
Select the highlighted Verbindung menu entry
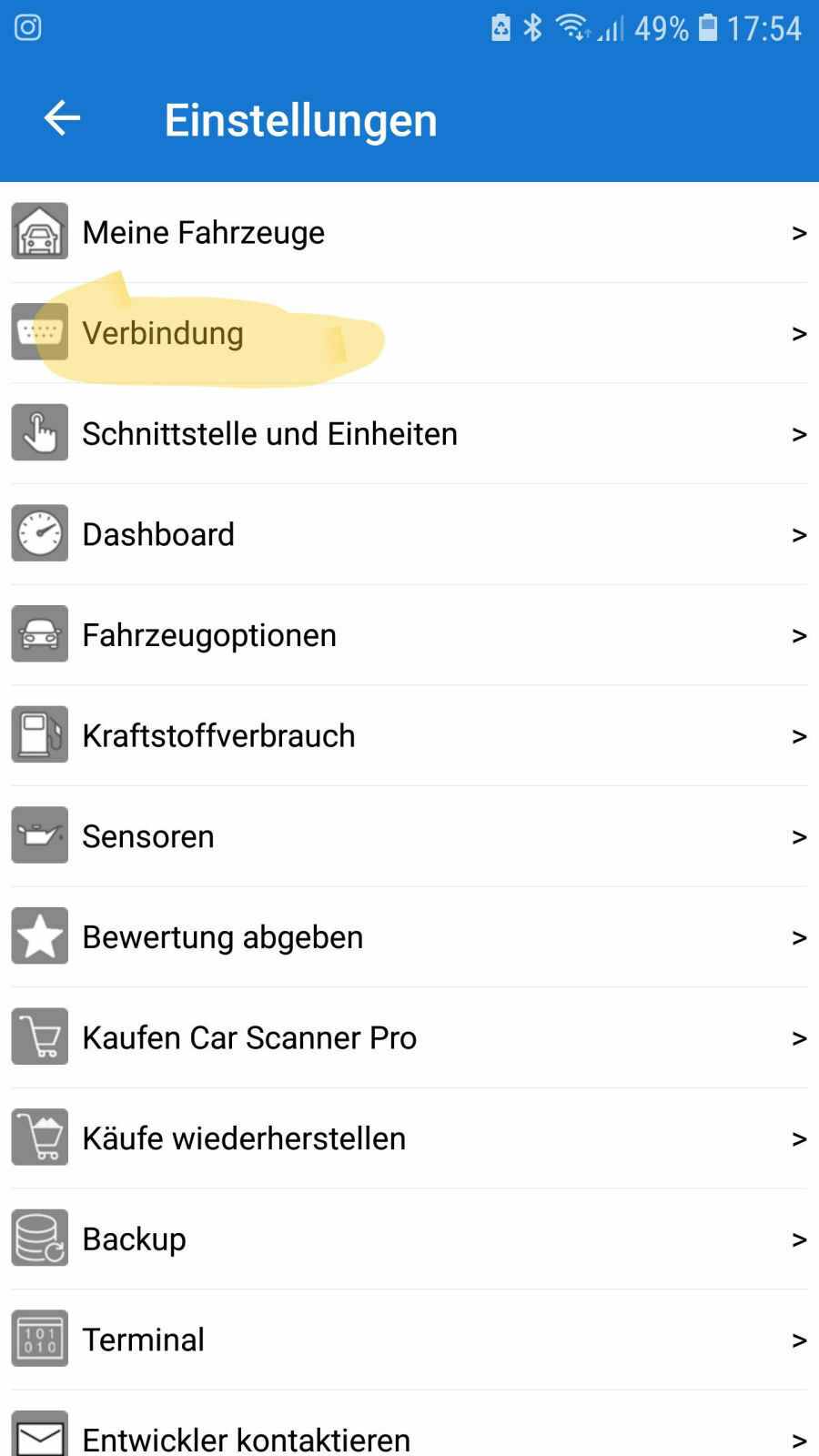pyautogui.click(x=162, y=331)
